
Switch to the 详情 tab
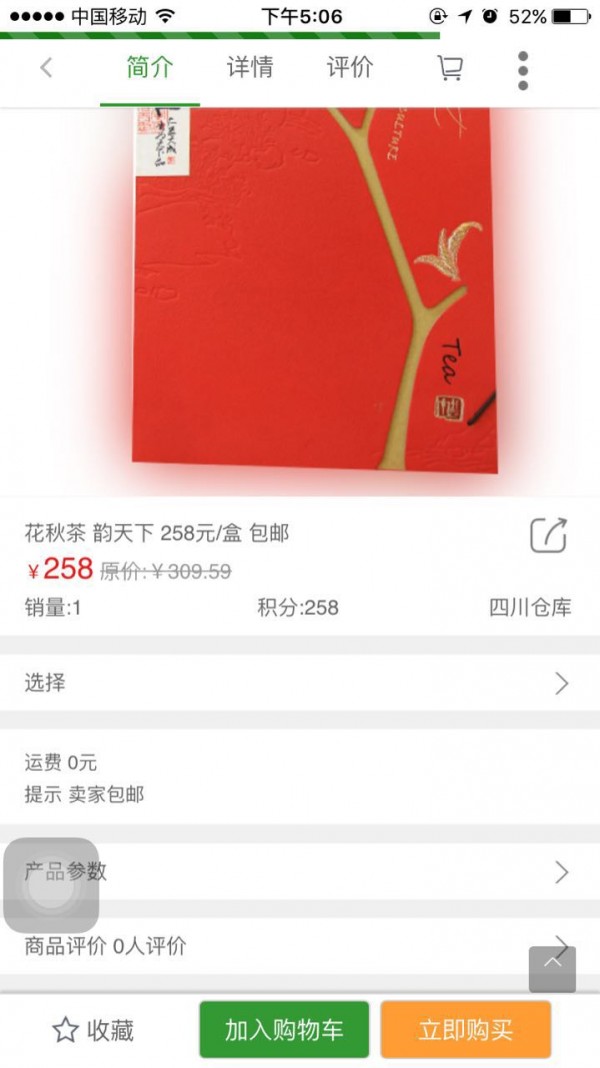point(250,68)
